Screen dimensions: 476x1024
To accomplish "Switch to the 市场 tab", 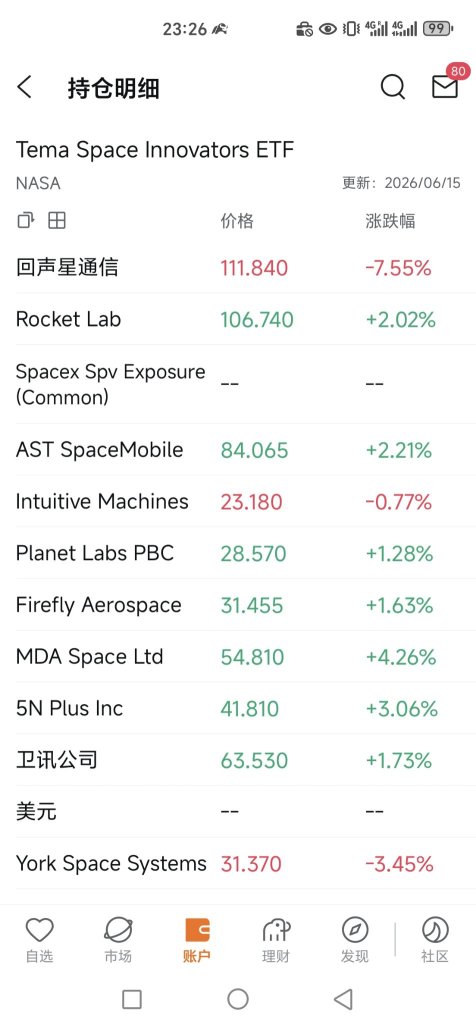I will (x=118, y=940).
